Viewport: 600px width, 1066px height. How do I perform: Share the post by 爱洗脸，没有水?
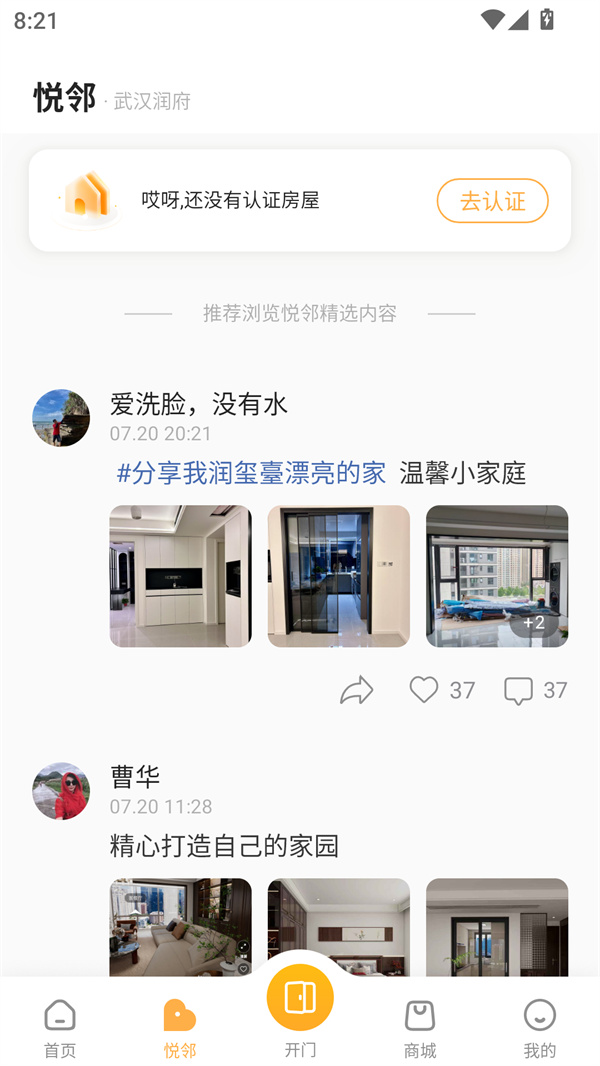356,690
